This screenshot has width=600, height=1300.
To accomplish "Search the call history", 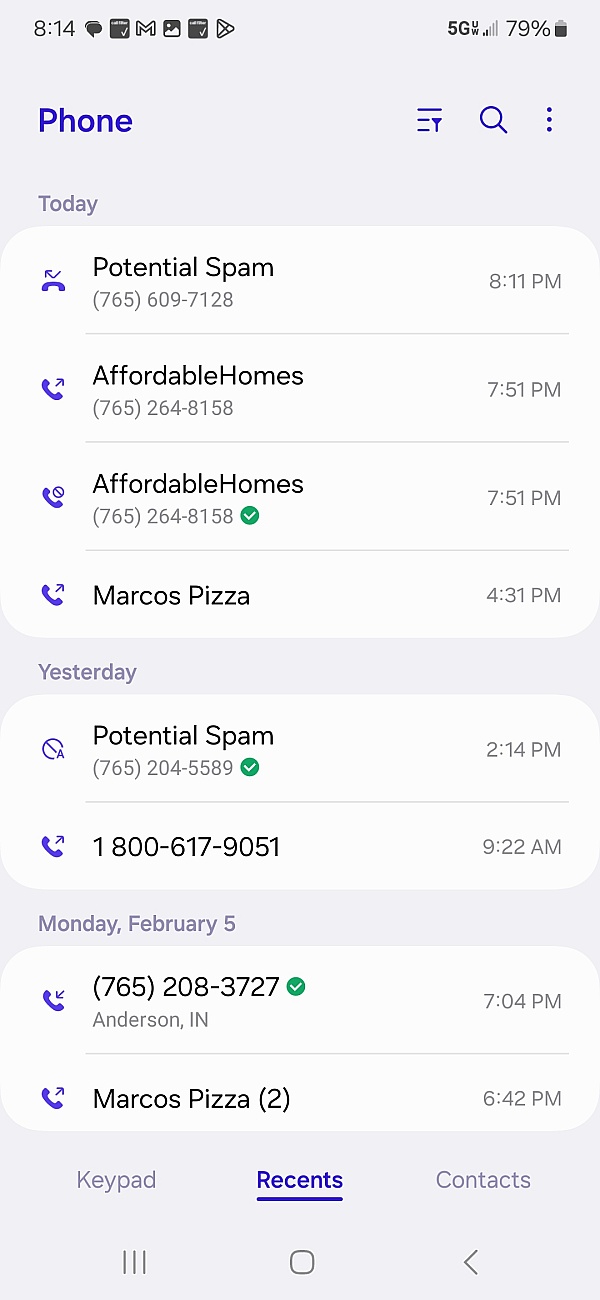I will [x=493, y=121].
